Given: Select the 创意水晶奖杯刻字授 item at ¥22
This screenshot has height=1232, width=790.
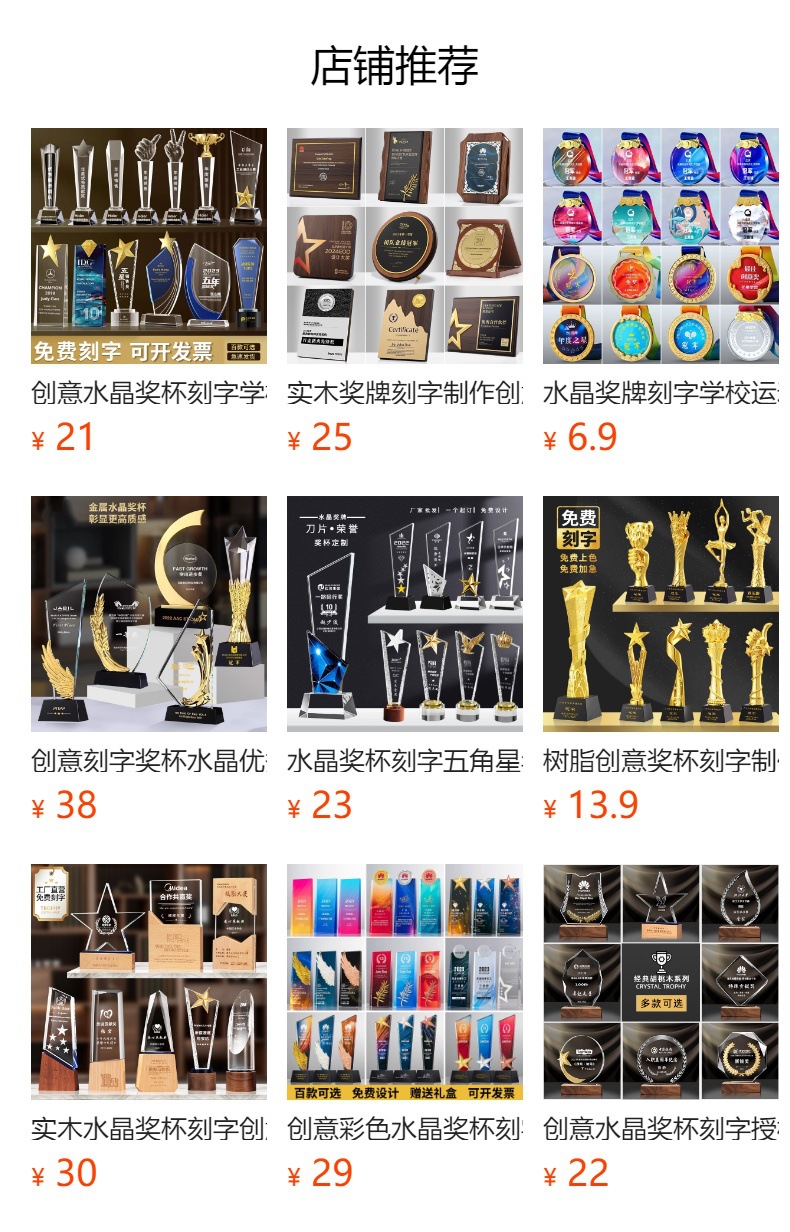Looking at the screenshot, I should coord(660,982).
